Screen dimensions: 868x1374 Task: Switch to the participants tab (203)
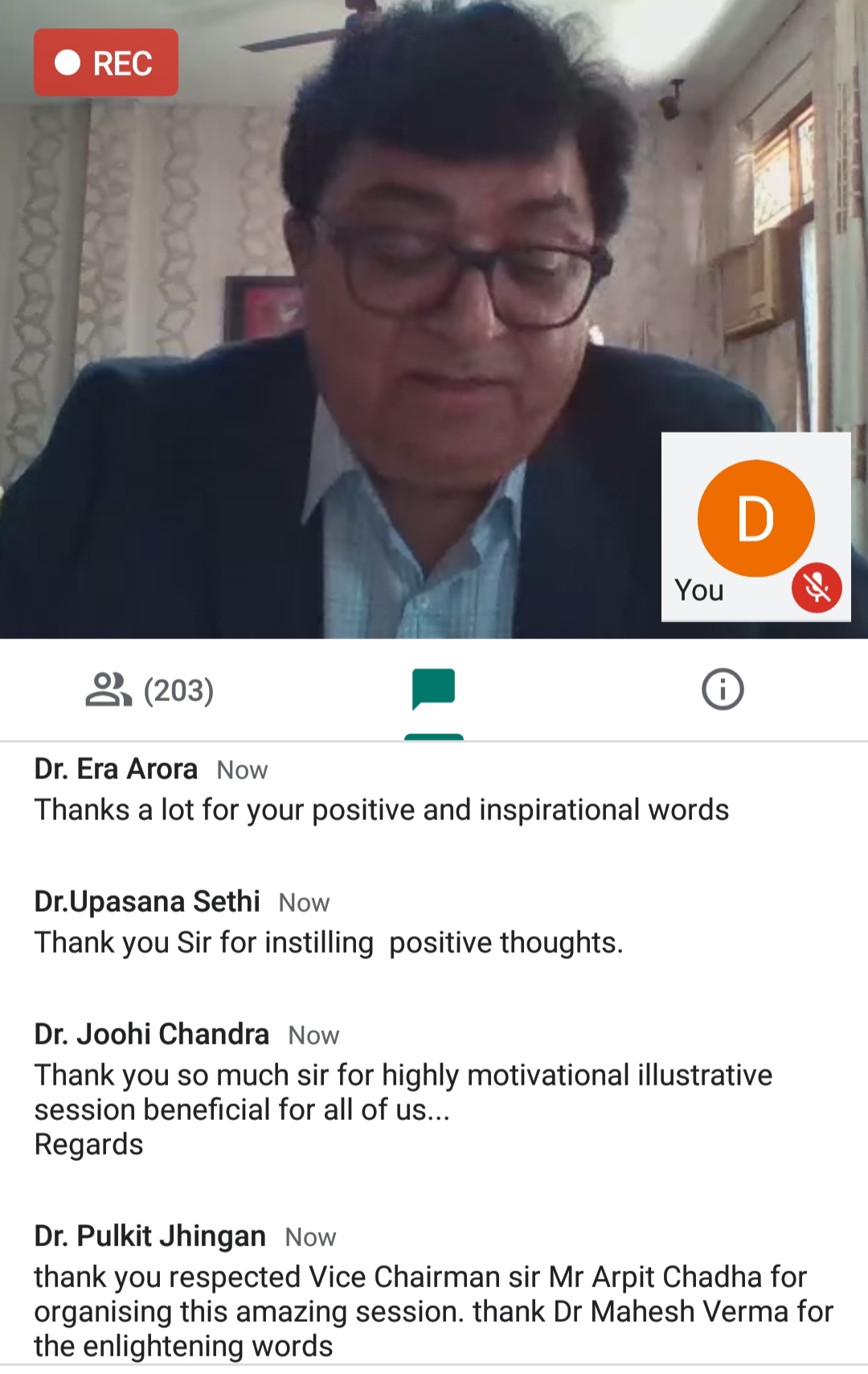[x=149, y=690]
